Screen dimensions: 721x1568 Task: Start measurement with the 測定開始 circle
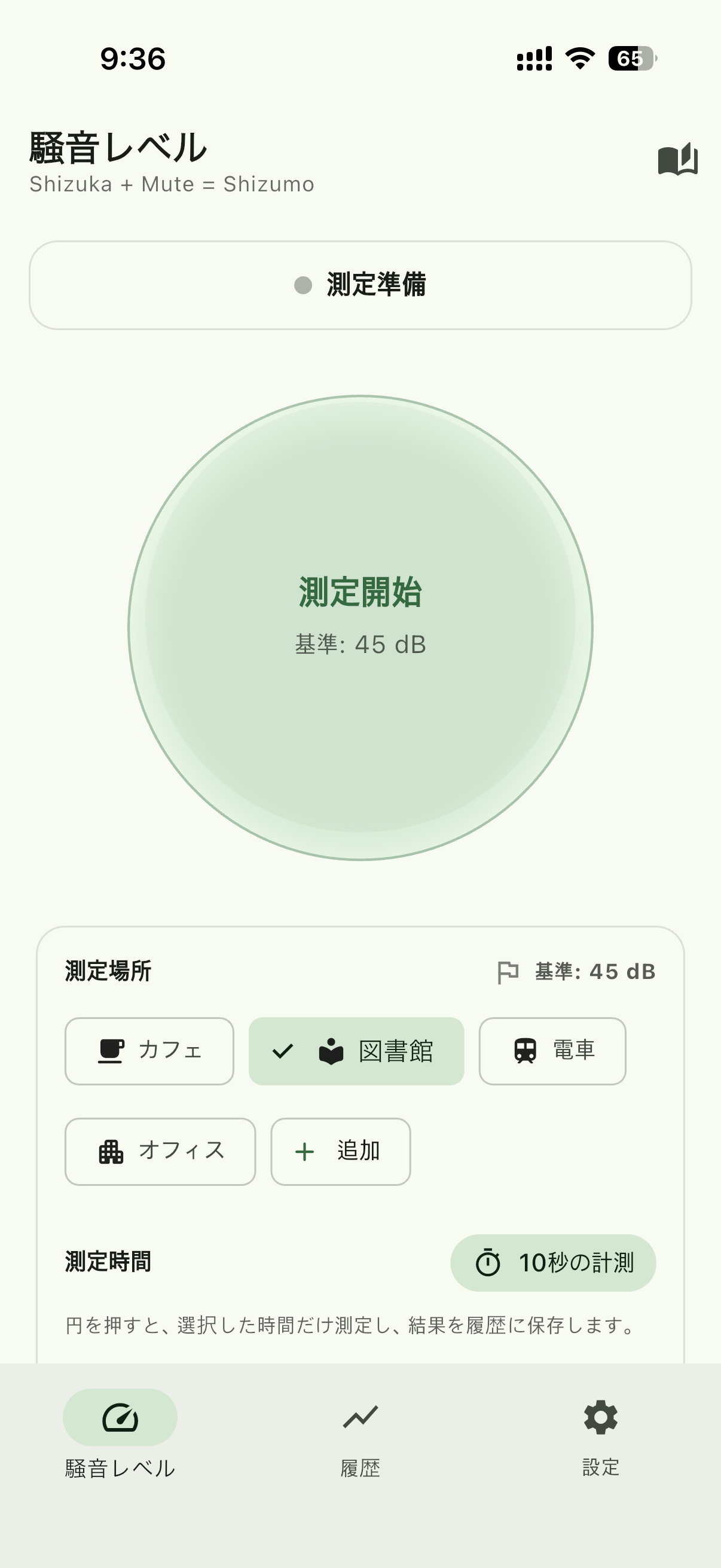tap(360, 627)
